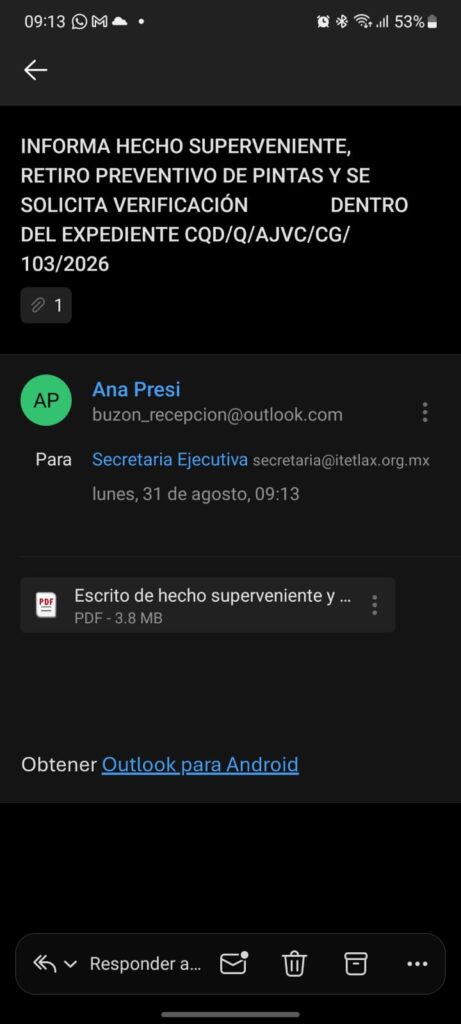This screenshot has width=461, height=1024.
Task: Open the AP sender avatar
Action: 46,400
